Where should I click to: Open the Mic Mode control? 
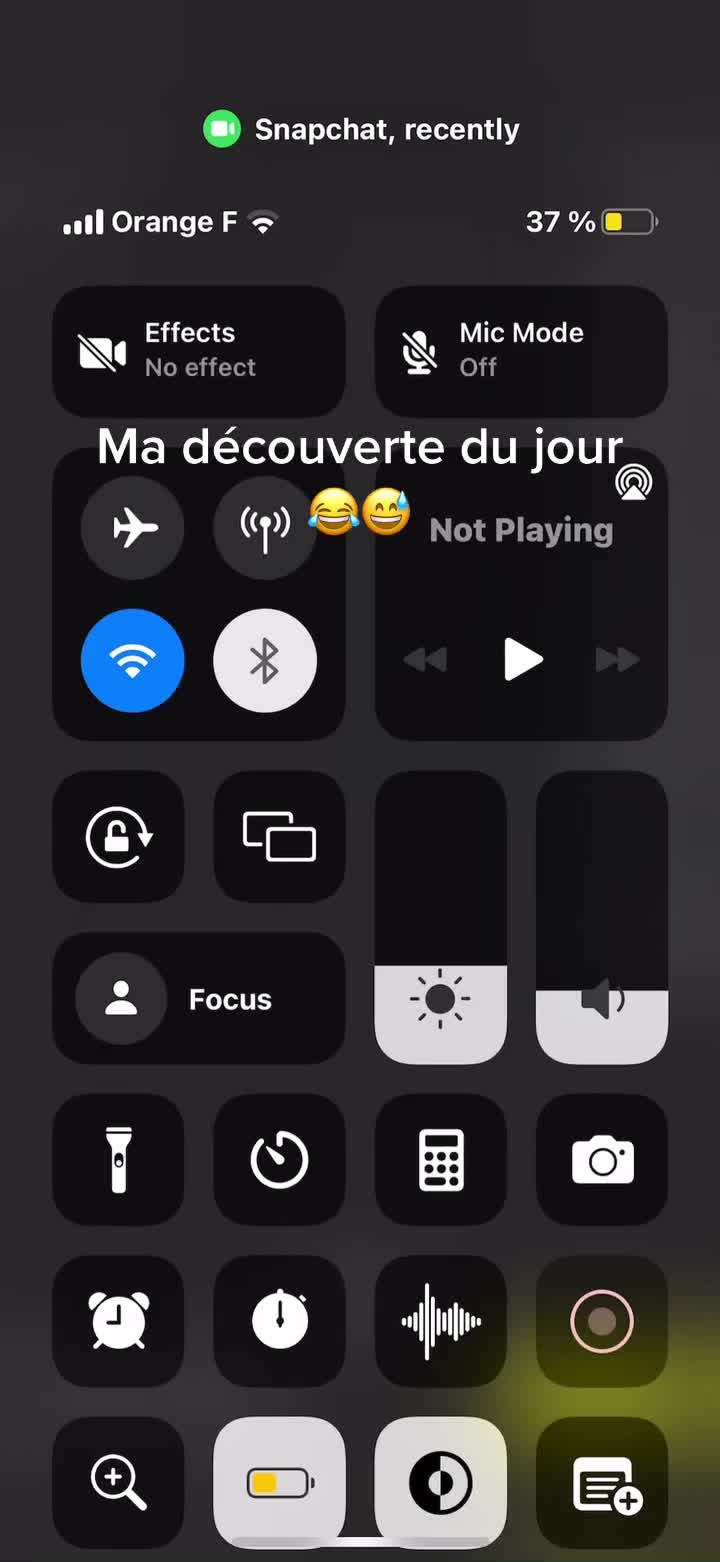[x=521, y=351]
